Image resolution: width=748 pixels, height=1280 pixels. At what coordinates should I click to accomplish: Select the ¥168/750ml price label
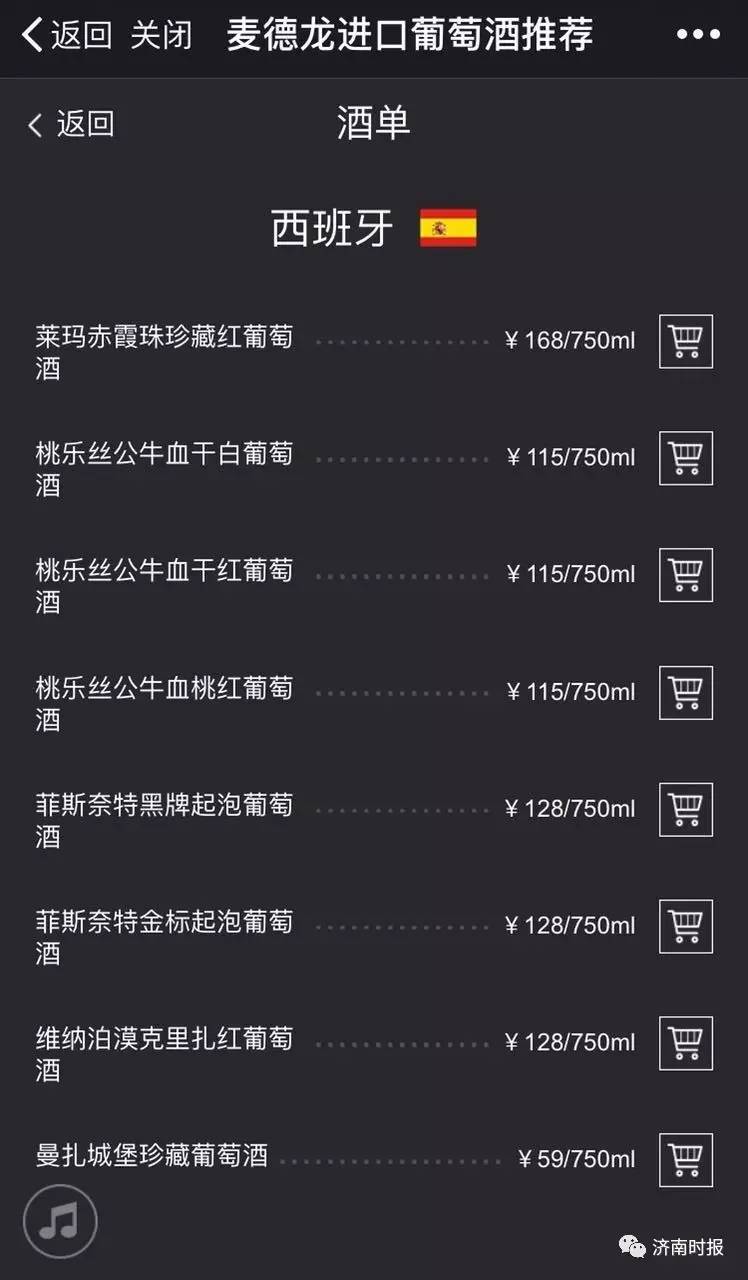click(x=572, y=341)
